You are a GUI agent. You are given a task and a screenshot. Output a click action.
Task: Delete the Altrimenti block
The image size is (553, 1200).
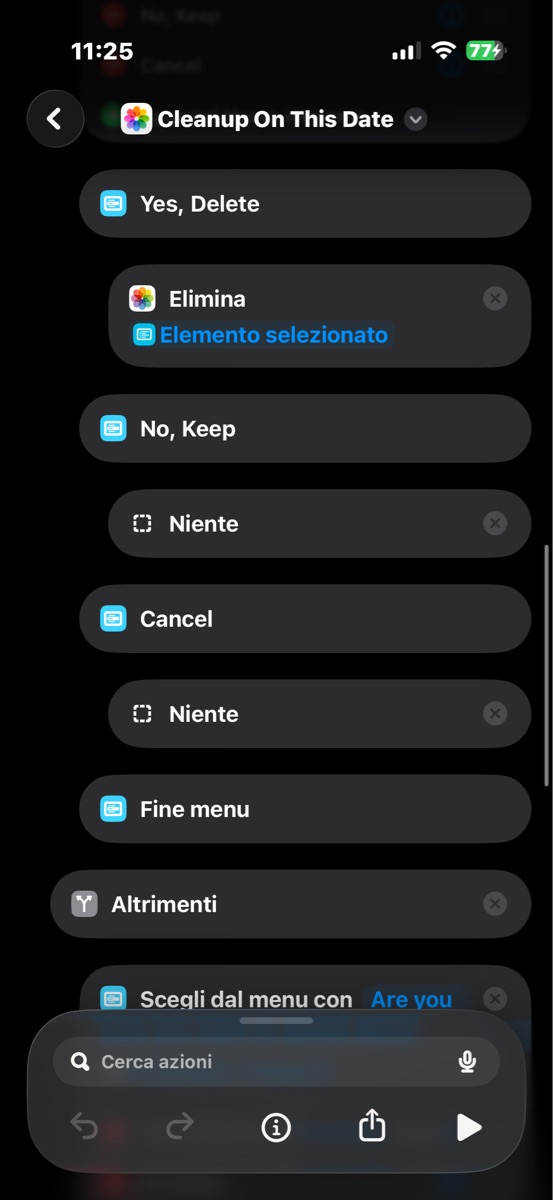[495, 903]
